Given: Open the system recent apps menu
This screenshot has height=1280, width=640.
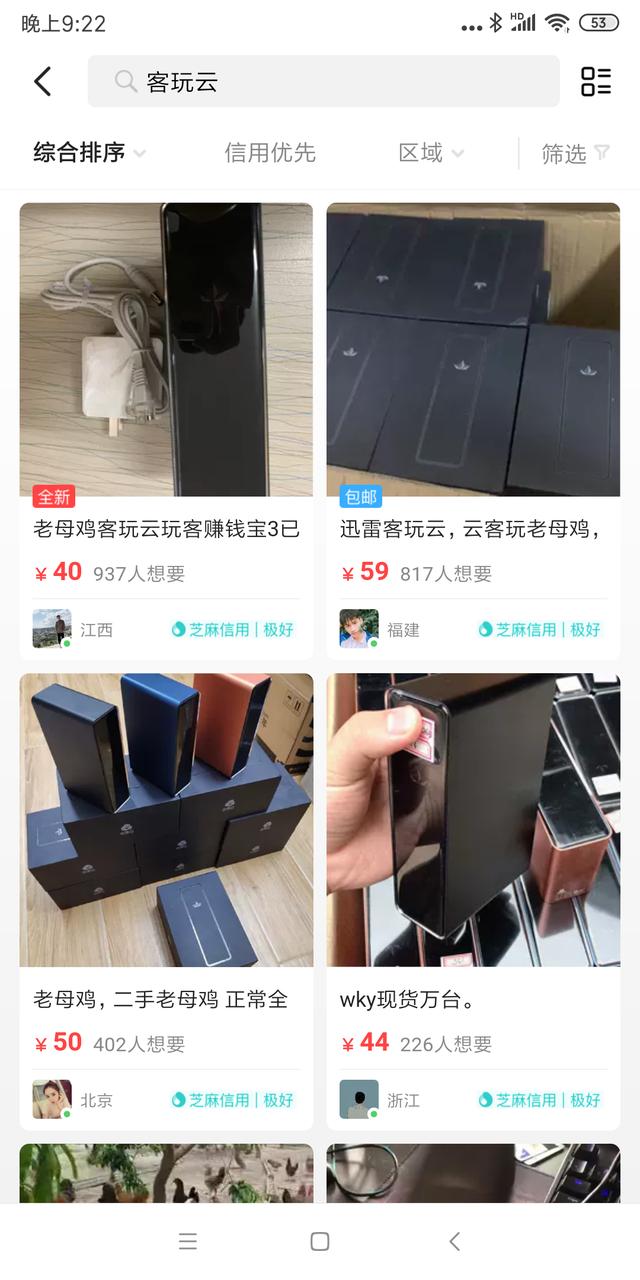Looking at the screenshot, I should pos(188,1241).
